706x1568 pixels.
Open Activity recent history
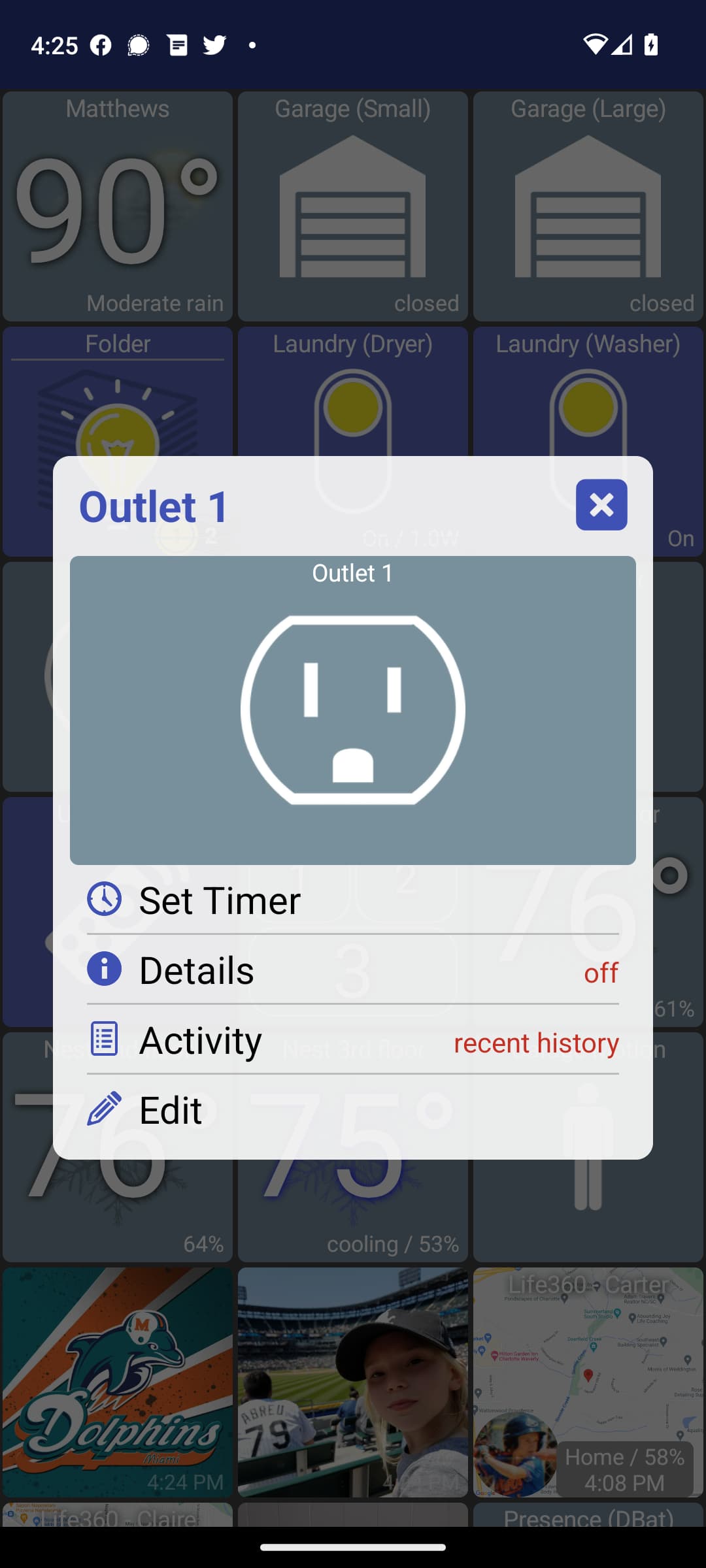coord(352,1040)
